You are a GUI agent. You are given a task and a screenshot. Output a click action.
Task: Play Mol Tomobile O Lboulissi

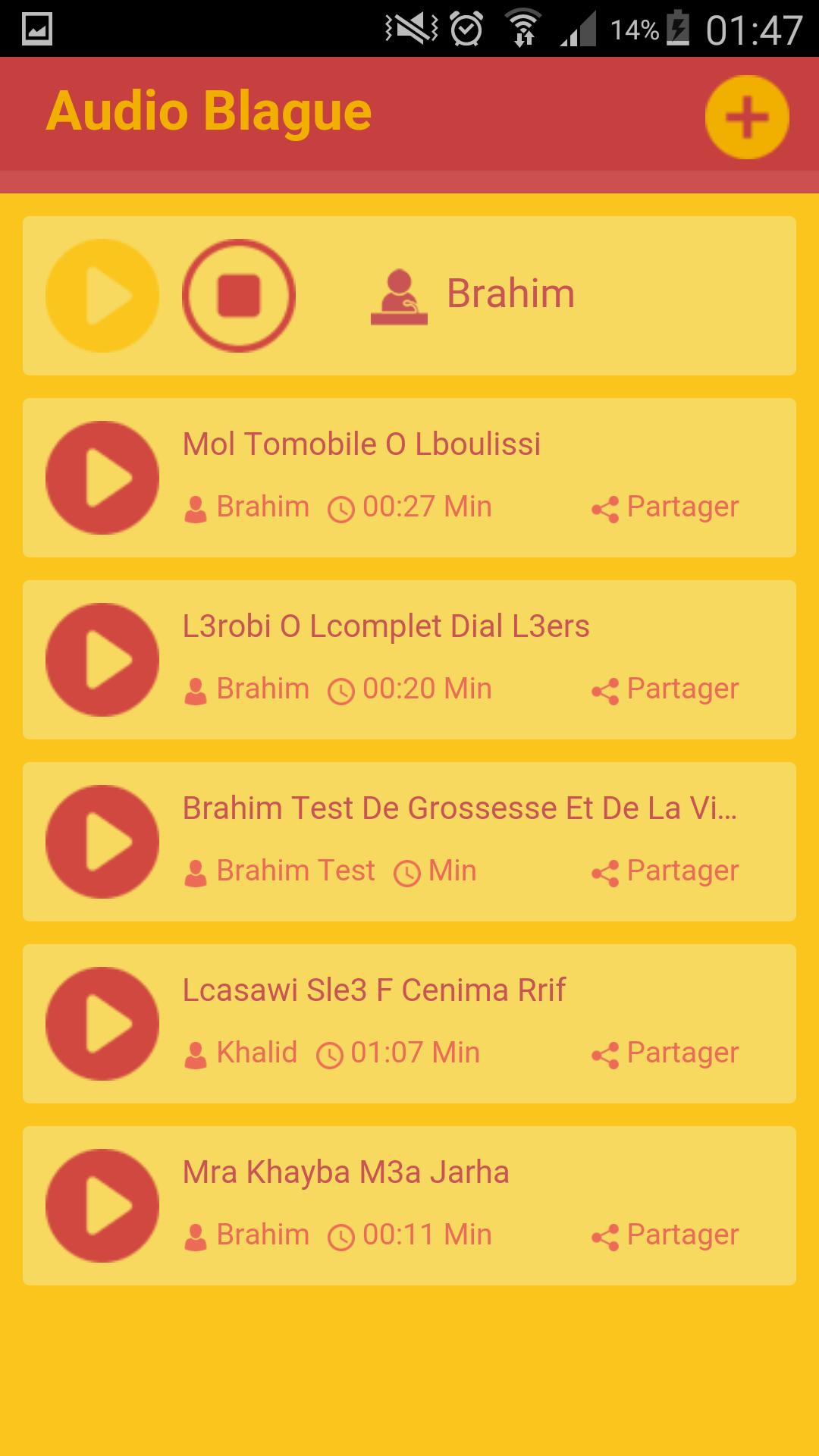[x=102, y=478]
